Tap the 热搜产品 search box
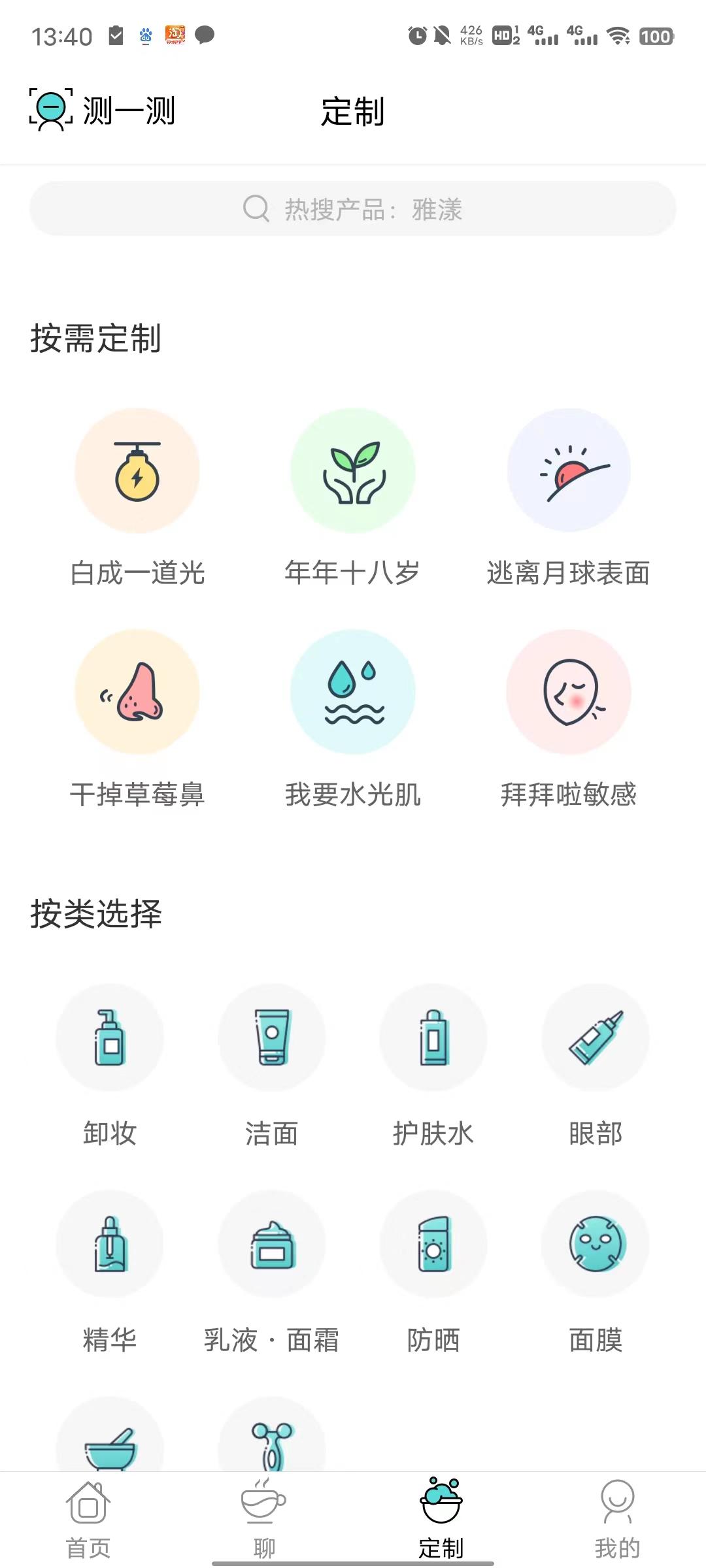 [x=353, y=209]
